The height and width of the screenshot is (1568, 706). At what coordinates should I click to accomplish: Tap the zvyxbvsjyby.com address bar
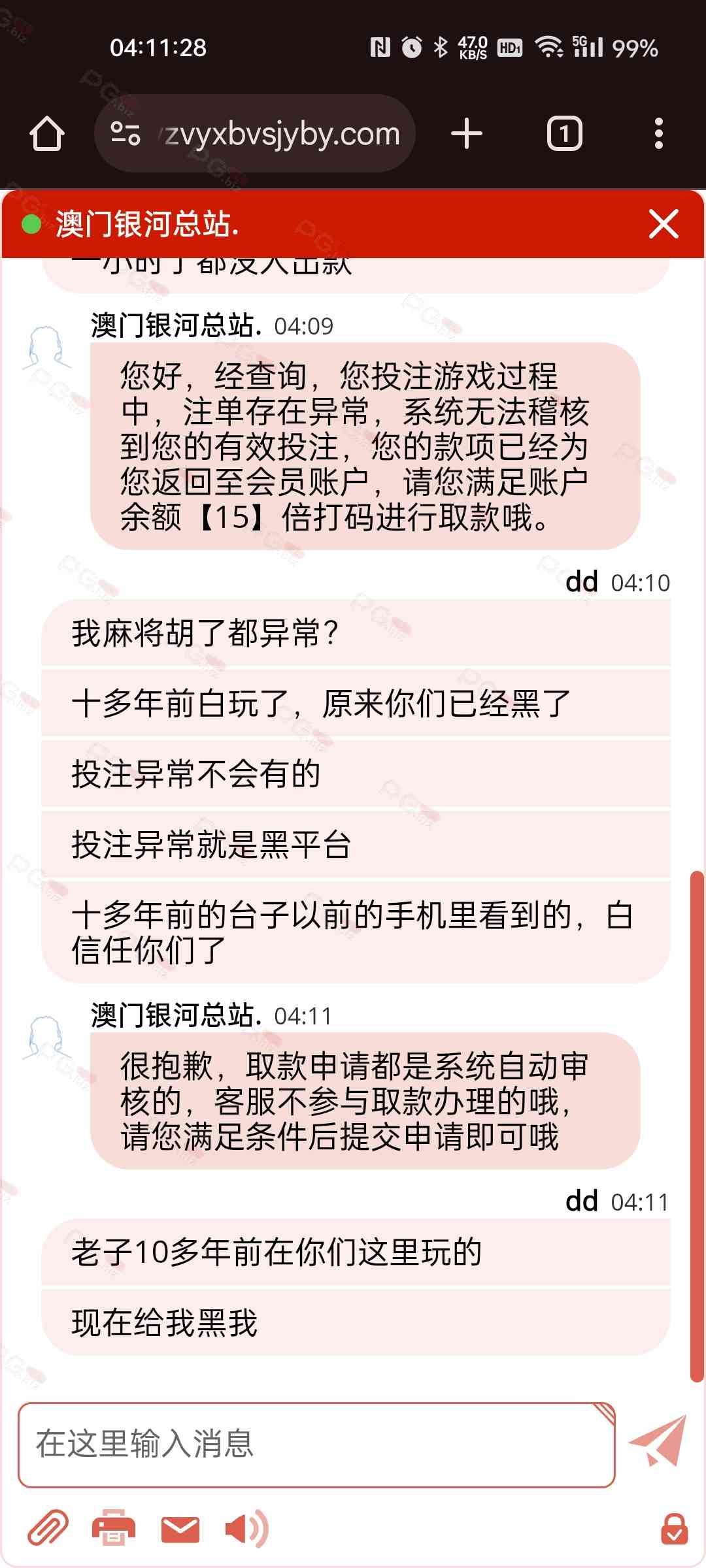coord(255,134)
